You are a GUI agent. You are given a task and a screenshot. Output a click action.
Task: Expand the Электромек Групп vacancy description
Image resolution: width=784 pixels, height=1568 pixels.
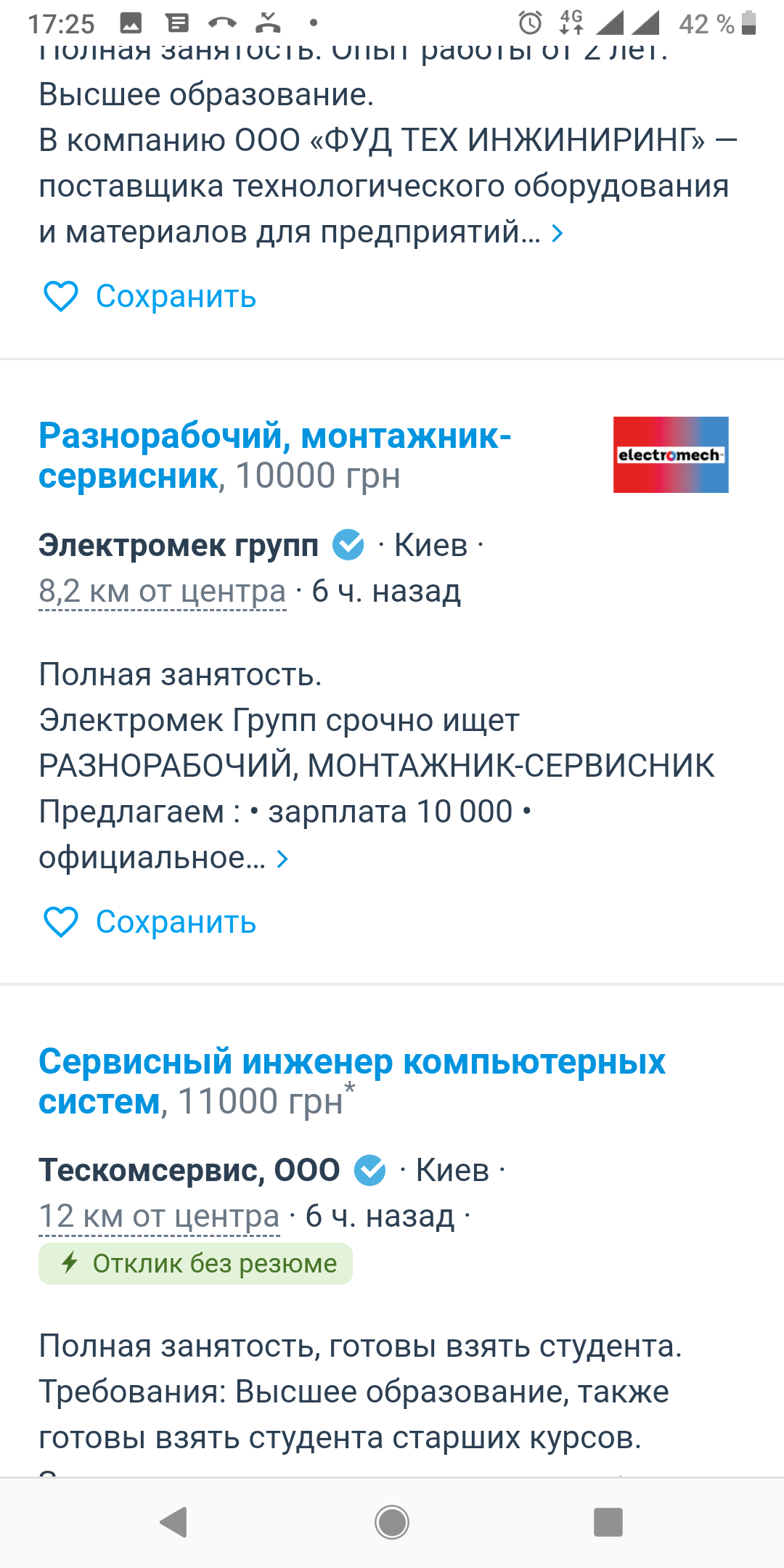[x=283, y=859]
